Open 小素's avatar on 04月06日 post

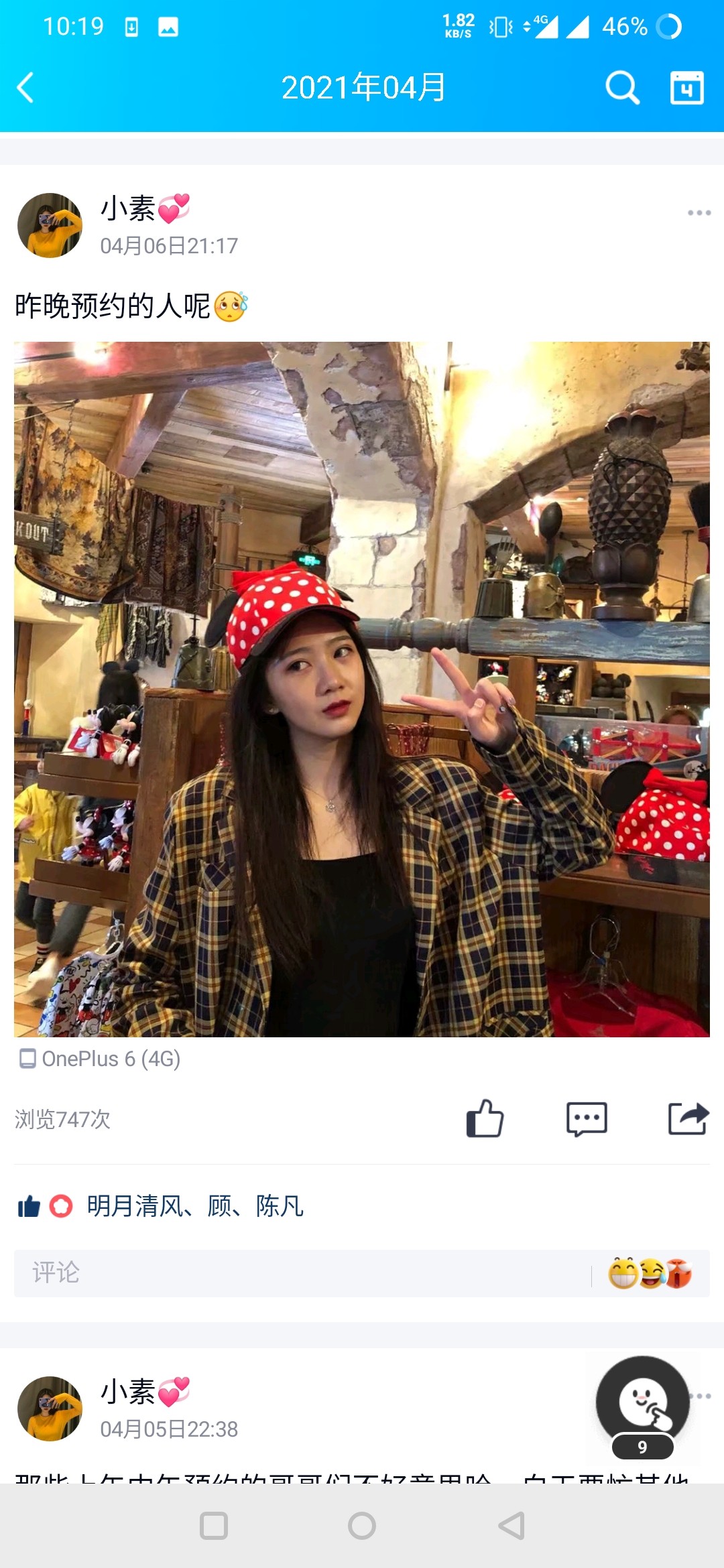(x=50, y=226)
